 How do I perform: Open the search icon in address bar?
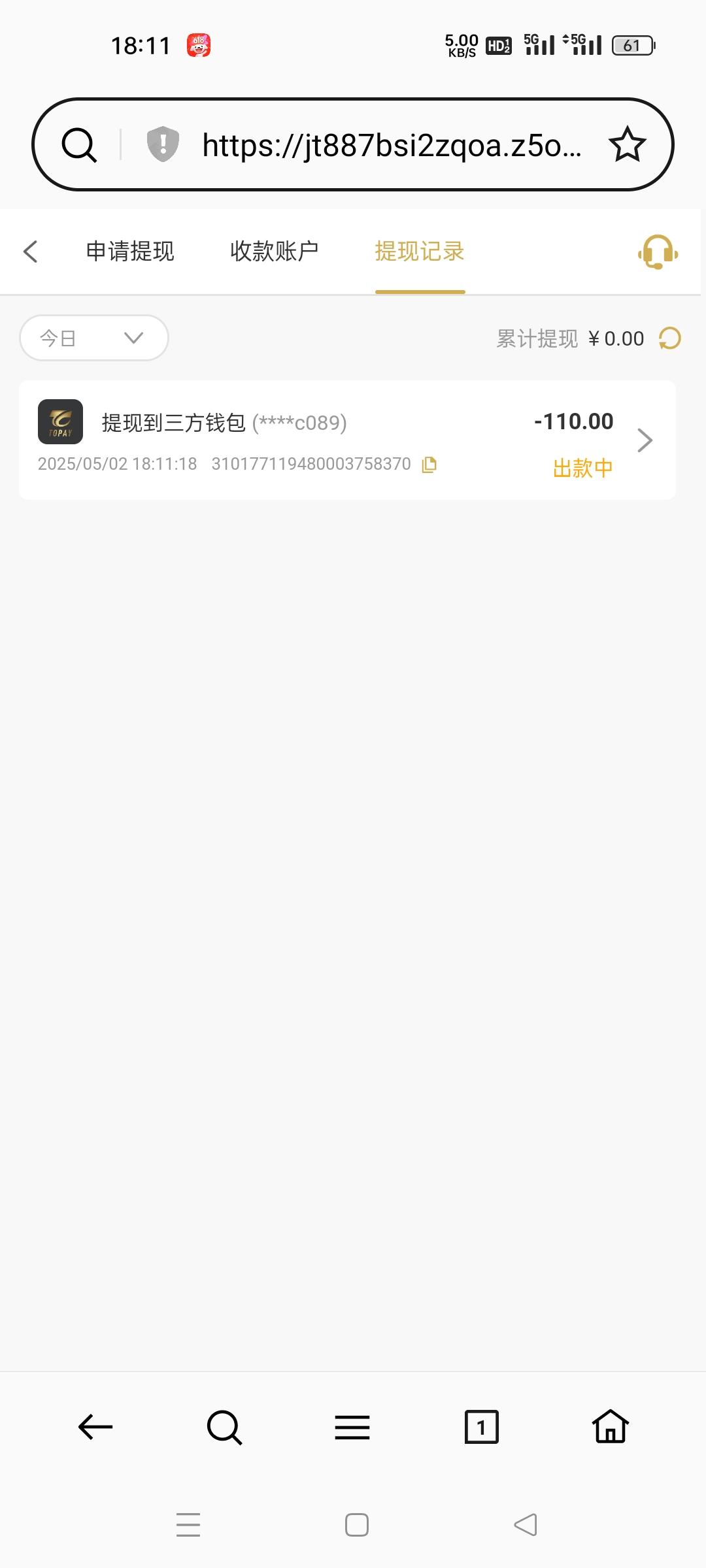point(79,144)
